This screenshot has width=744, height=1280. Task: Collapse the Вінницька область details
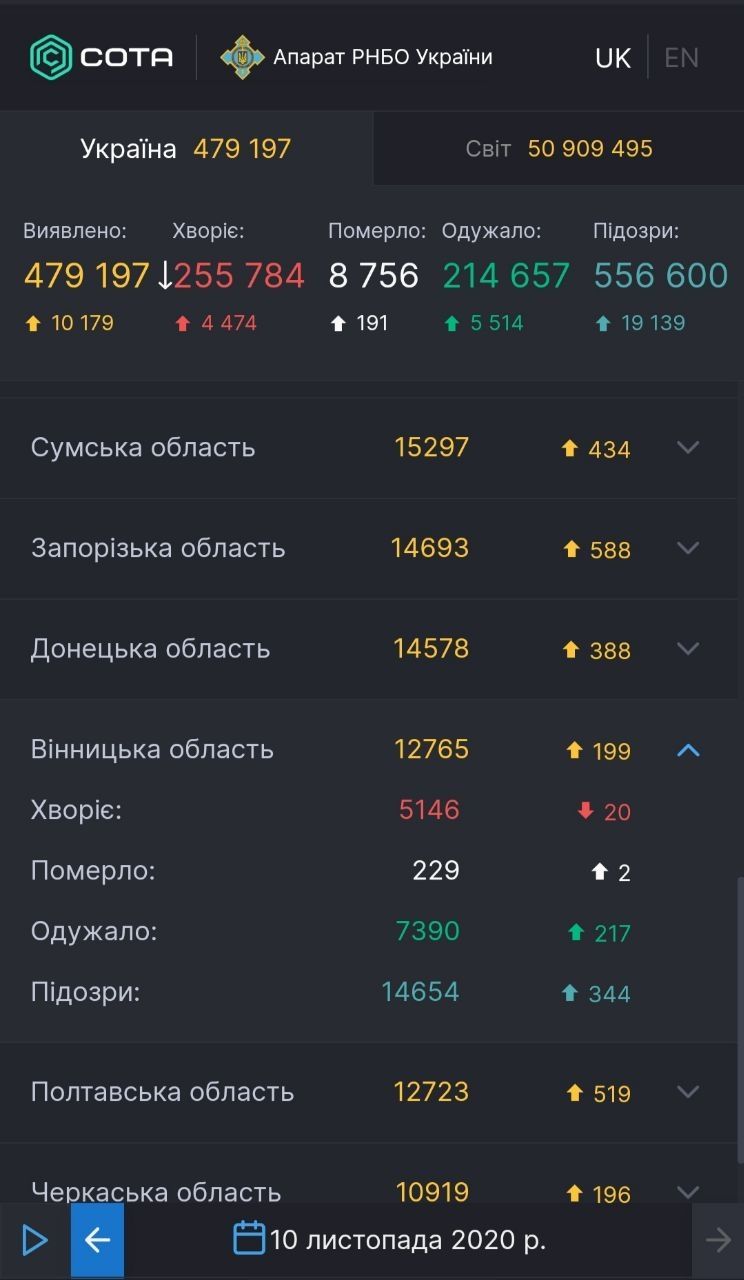tap(688, 748)
